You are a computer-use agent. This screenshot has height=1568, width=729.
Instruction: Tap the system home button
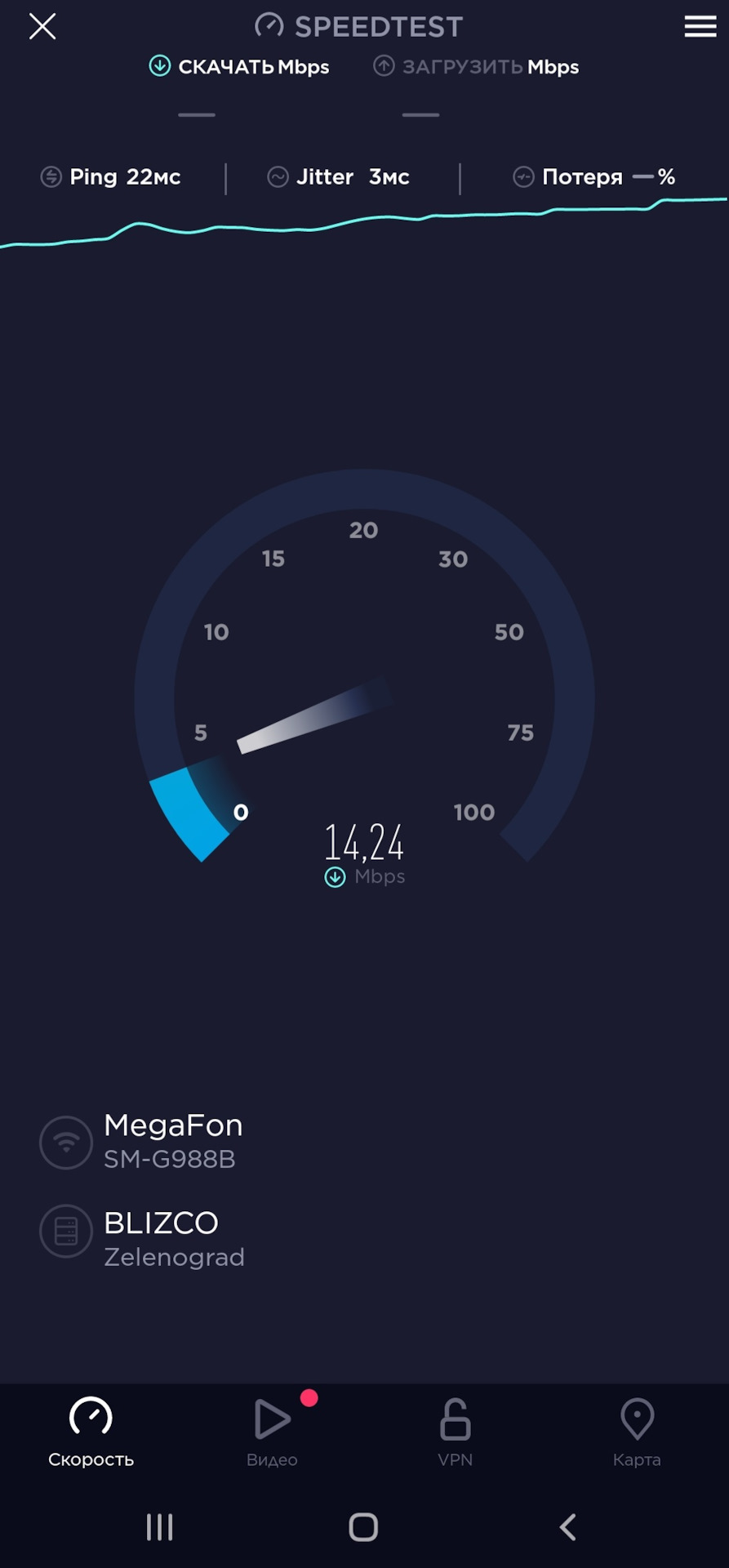(363, 1526)
